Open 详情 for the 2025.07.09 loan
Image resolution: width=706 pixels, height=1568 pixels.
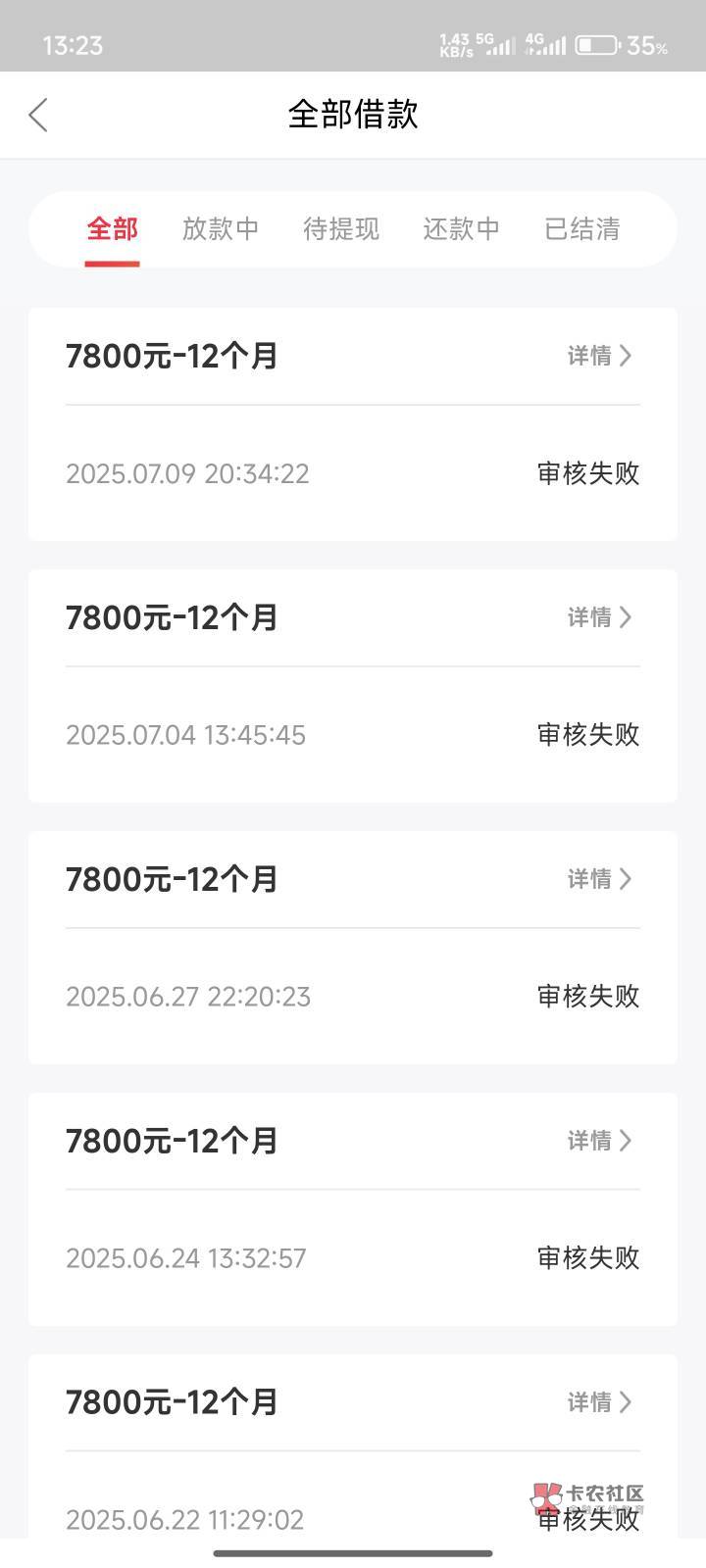click(600, 356)
